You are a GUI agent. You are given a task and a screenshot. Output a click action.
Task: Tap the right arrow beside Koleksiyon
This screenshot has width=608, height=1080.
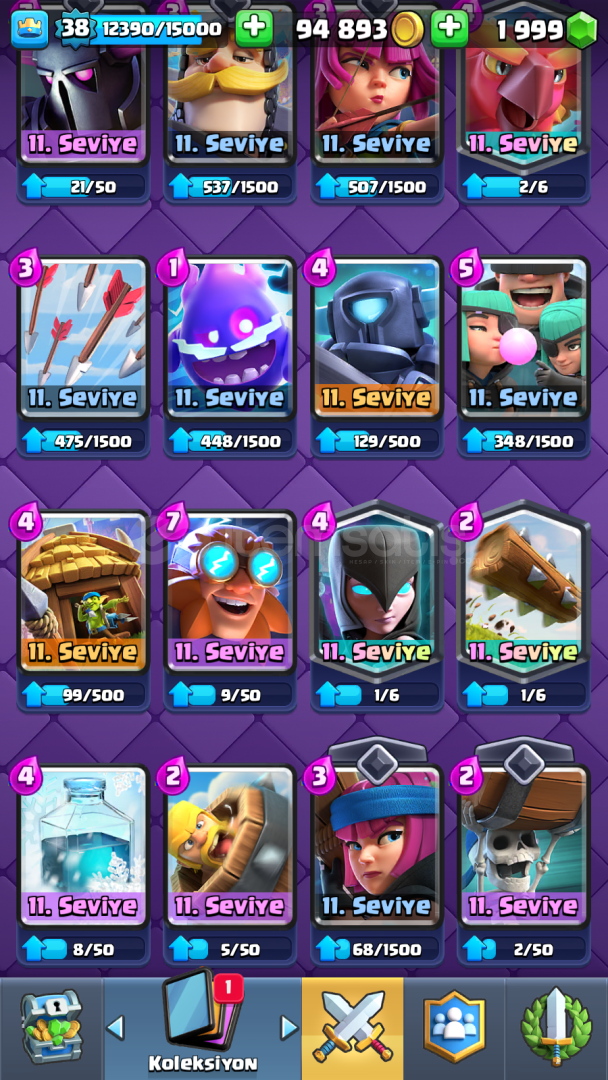[289, 1028]
